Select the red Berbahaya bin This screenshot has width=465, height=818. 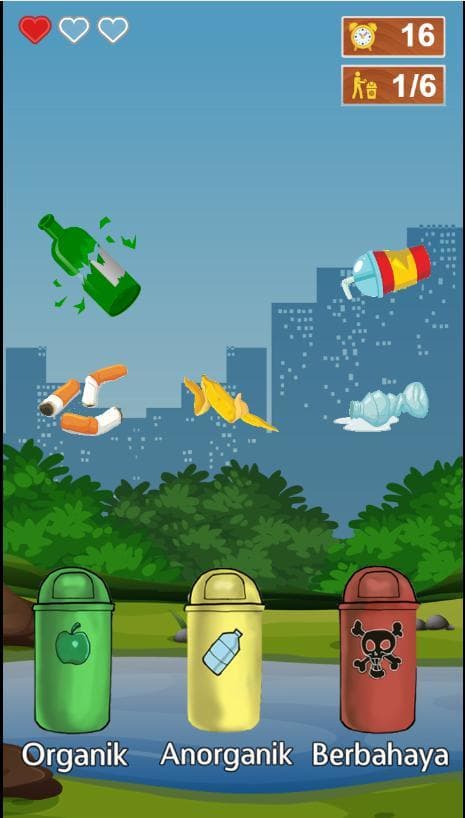click(378, 650)
